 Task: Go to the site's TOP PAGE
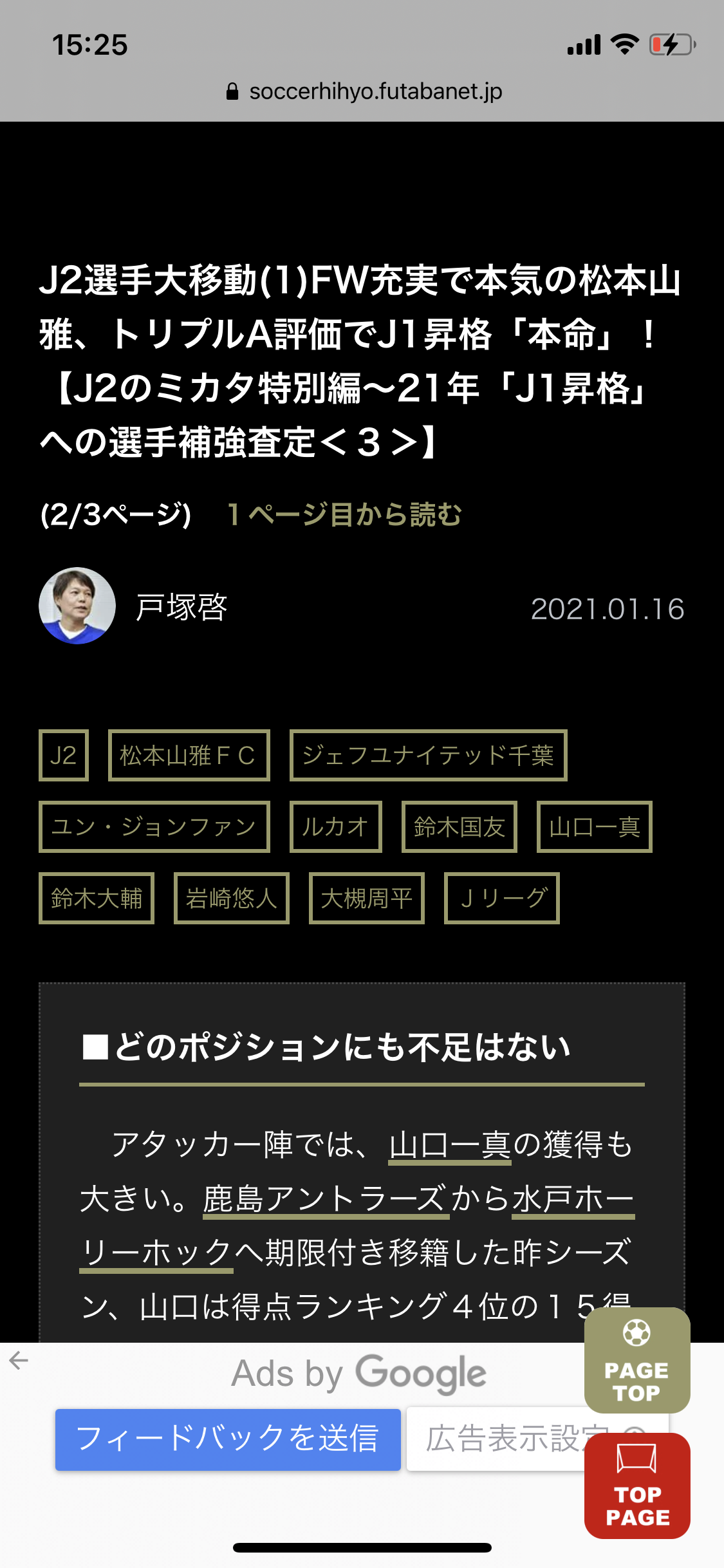[x=636, y=1486]
